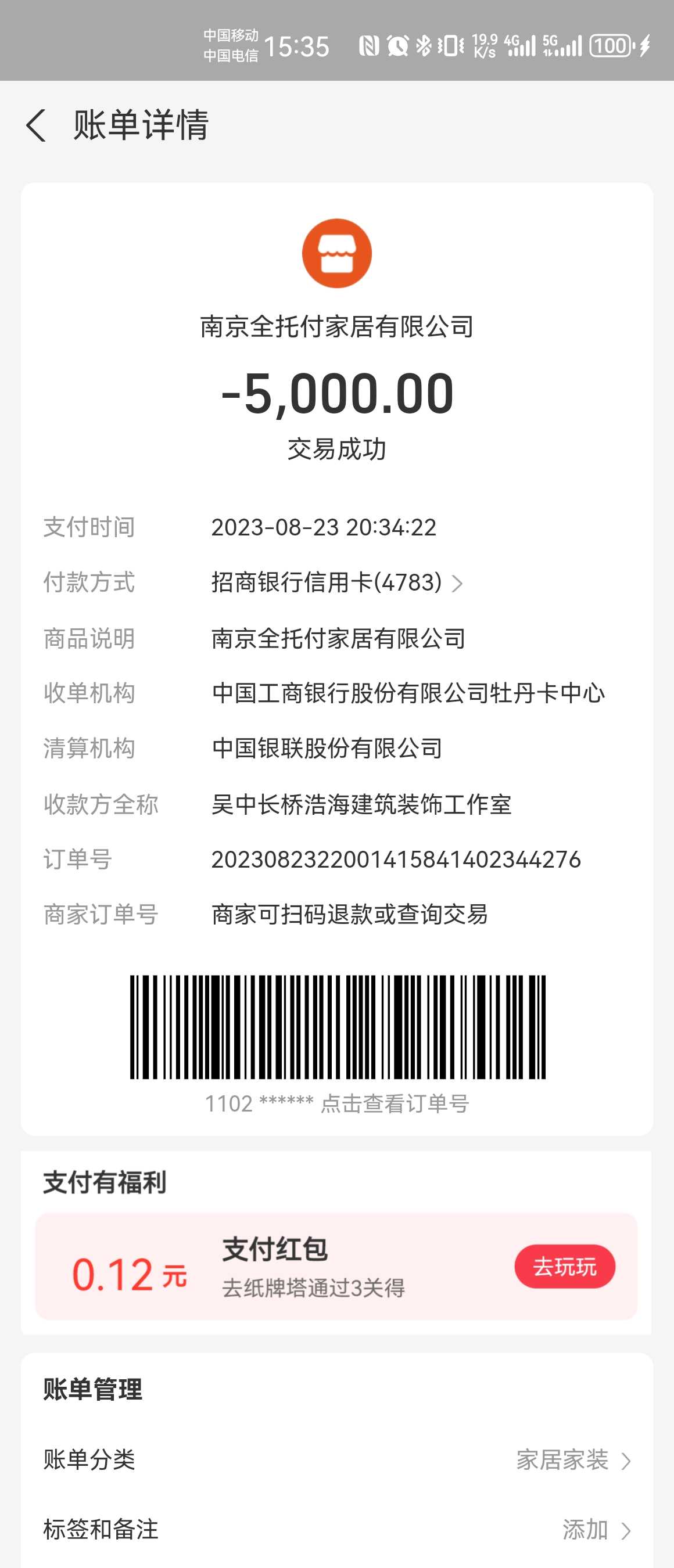
Task: Tap the 去玩玩 red packet button
Action: pos(564,1266)
